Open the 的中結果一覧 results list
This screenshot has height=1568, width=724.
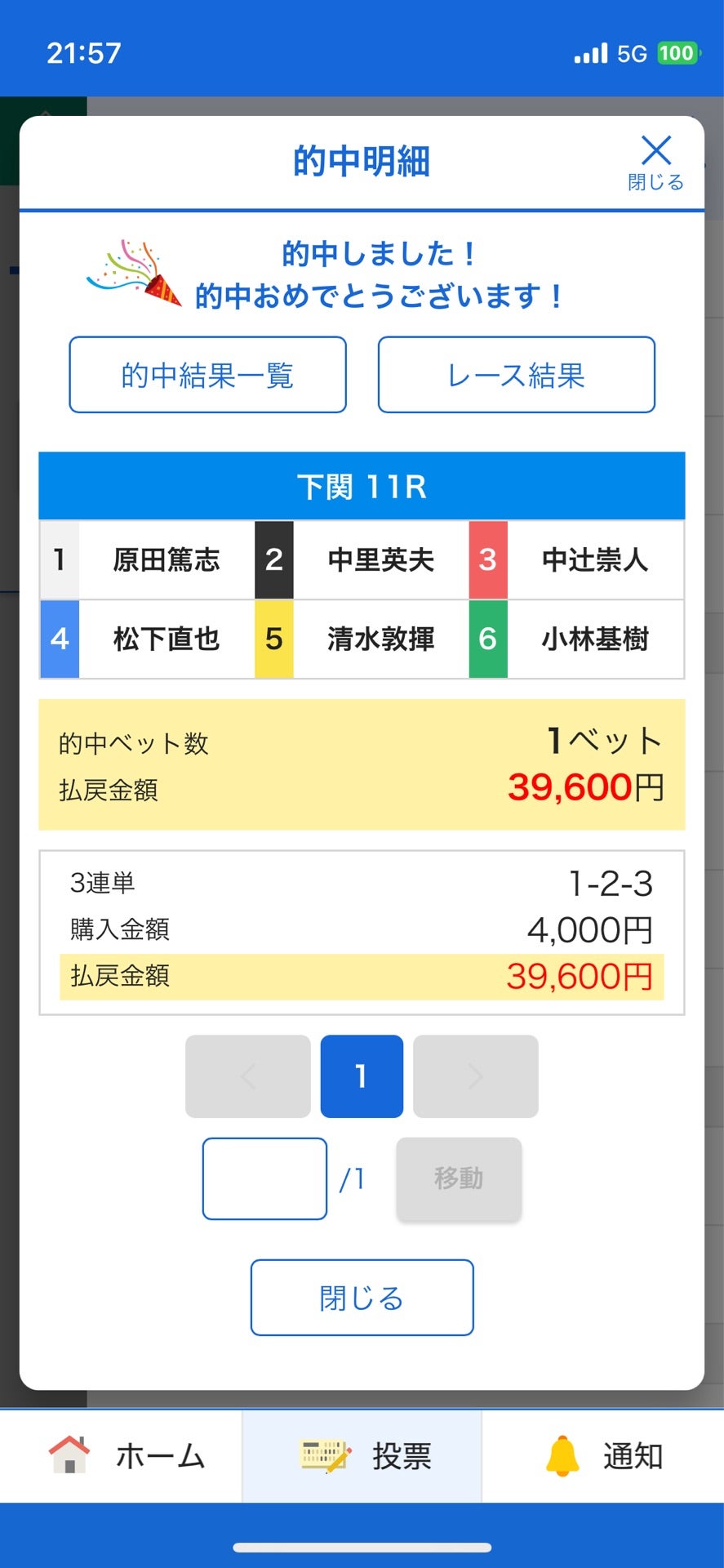207,374
